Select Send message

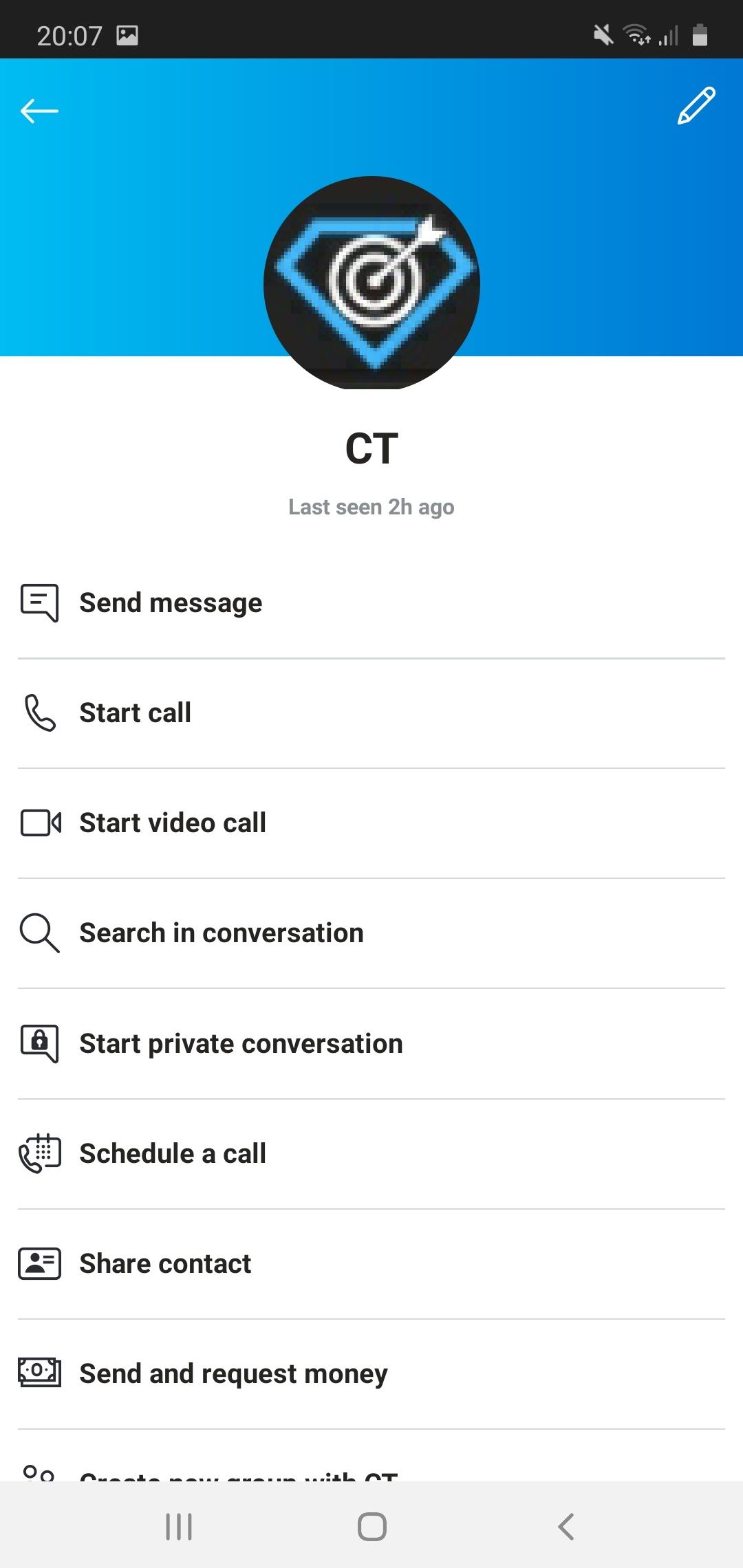[371, 603]
